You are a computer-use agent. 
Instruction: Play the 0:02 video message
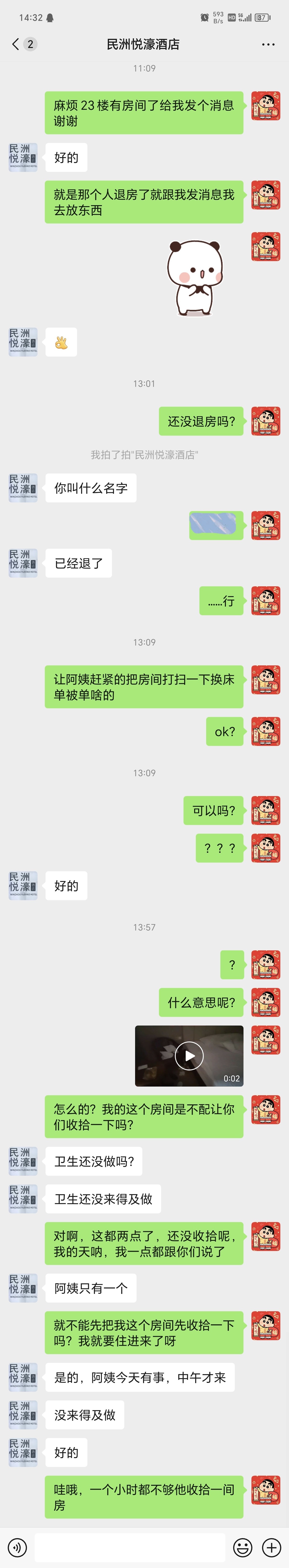[189, 1055]
